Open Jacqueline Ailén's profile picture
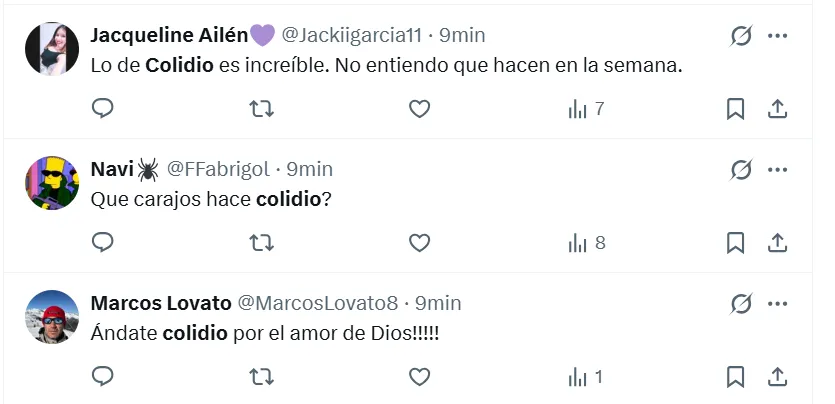The width and height of the screenshot is (835, 404). (x=52, y=48)
